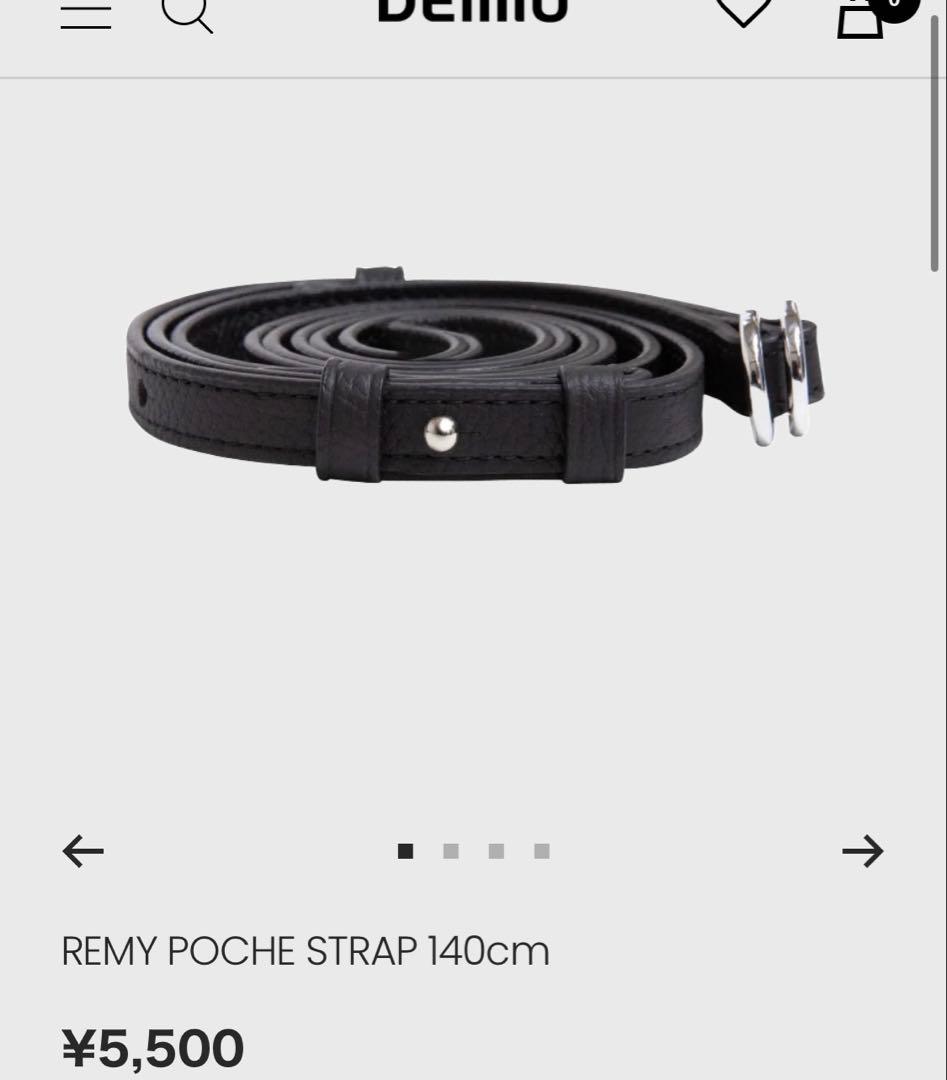This screenshot has width=947, height=1080.
Task: Click the ¥5,500 price text
Action: (150, 1046)
